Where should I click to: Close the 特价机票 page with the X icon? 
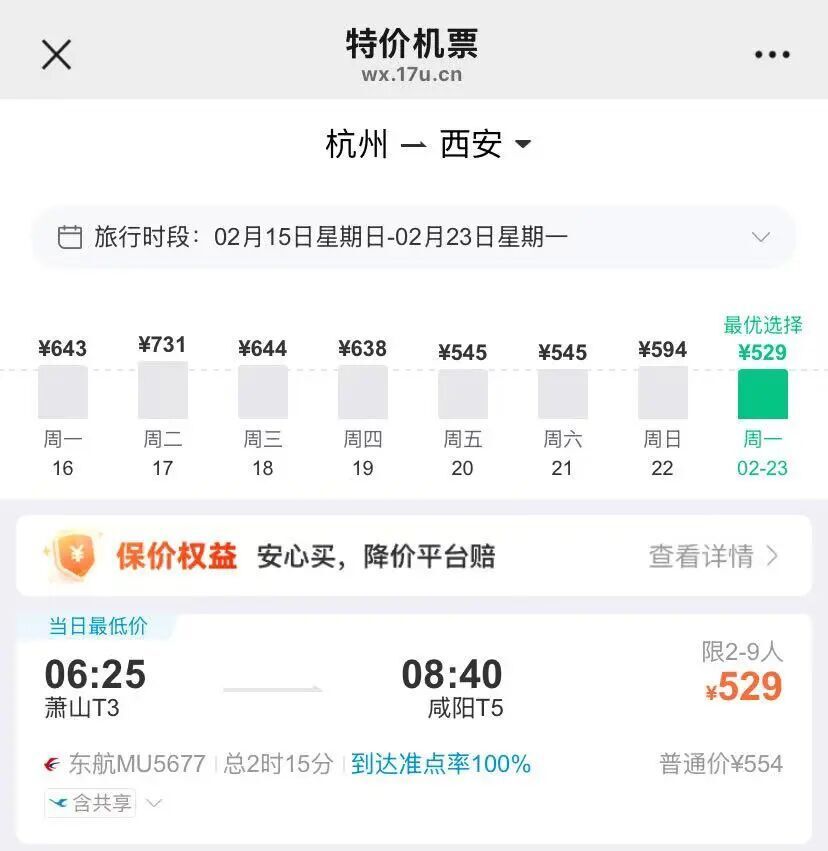[56, 53]
